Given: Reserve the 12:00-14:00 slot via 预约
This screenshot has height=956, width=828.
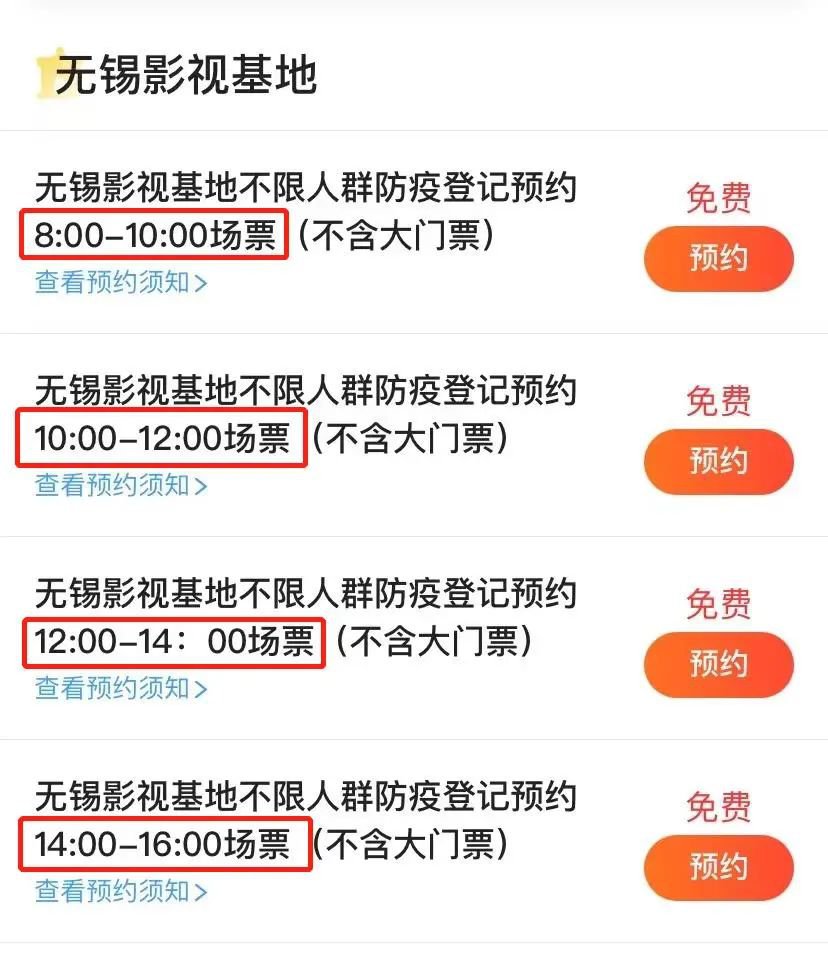Looking at the screenshot, I should pos(718,664).
